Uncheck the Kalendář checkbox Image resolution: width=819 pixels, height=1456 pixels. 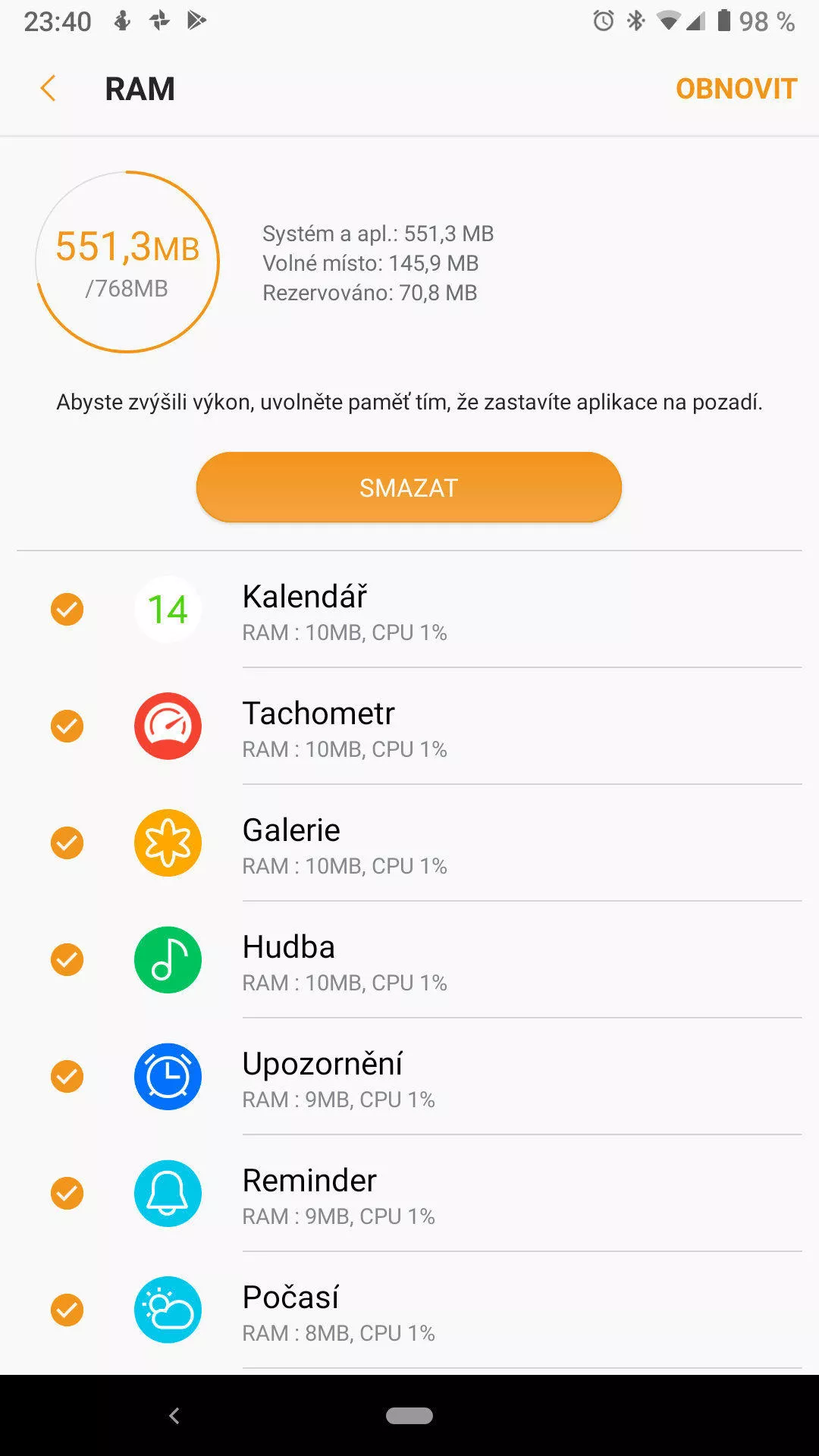point(67,609)
